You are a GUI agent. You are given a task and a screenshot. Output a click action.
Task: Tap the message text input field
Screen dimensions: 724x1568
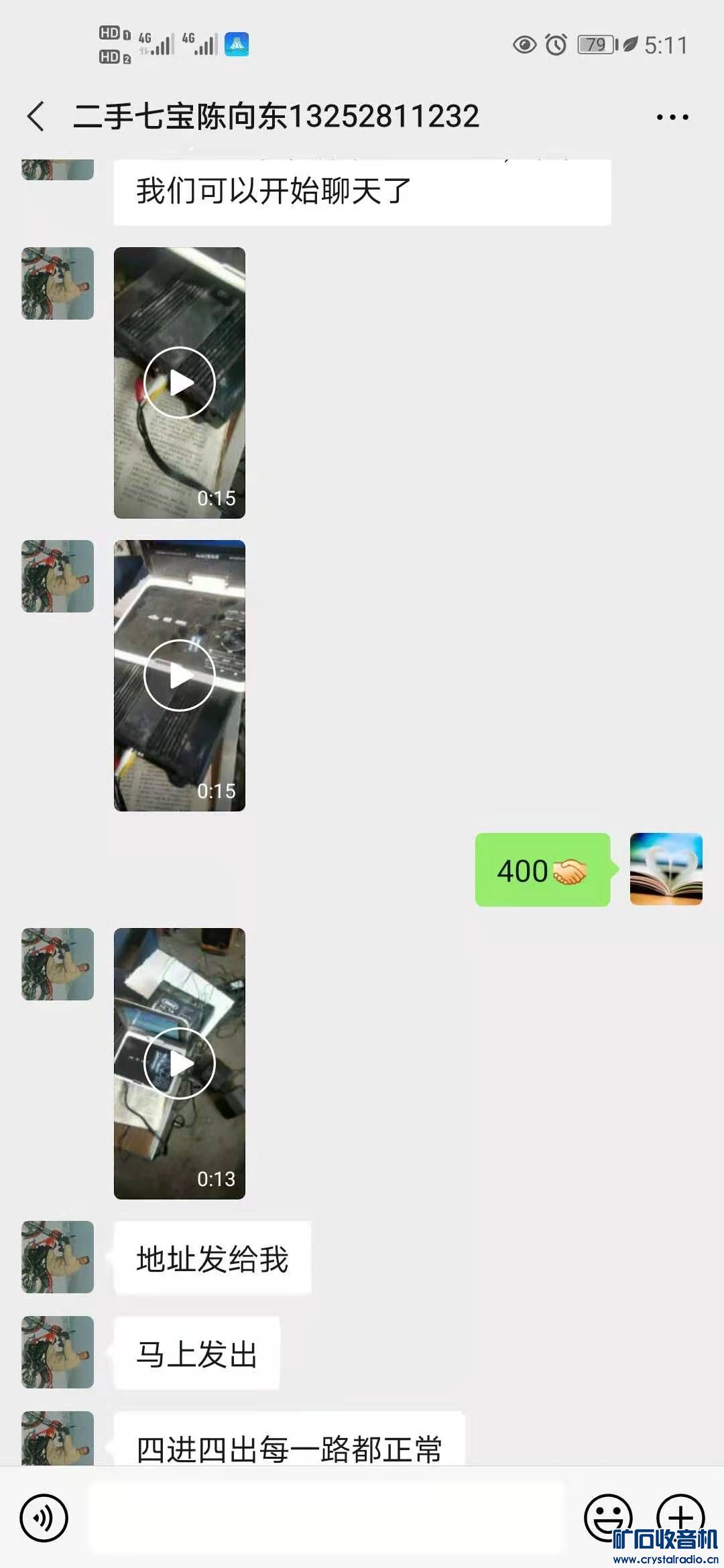(326, 1518)
